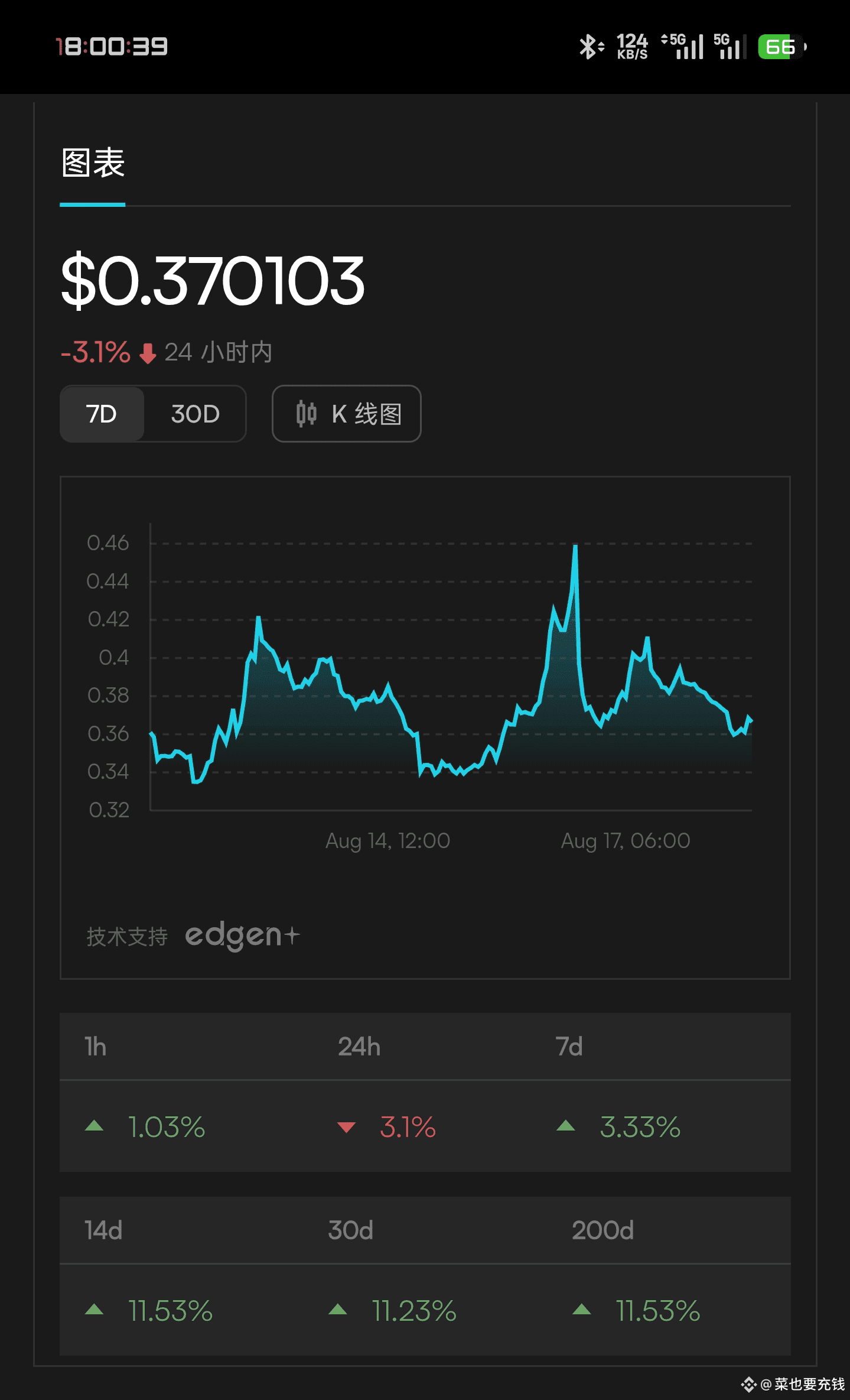850x1400 pixels.
Task: Switch to the 30D chart range
Action: point(196,414)
